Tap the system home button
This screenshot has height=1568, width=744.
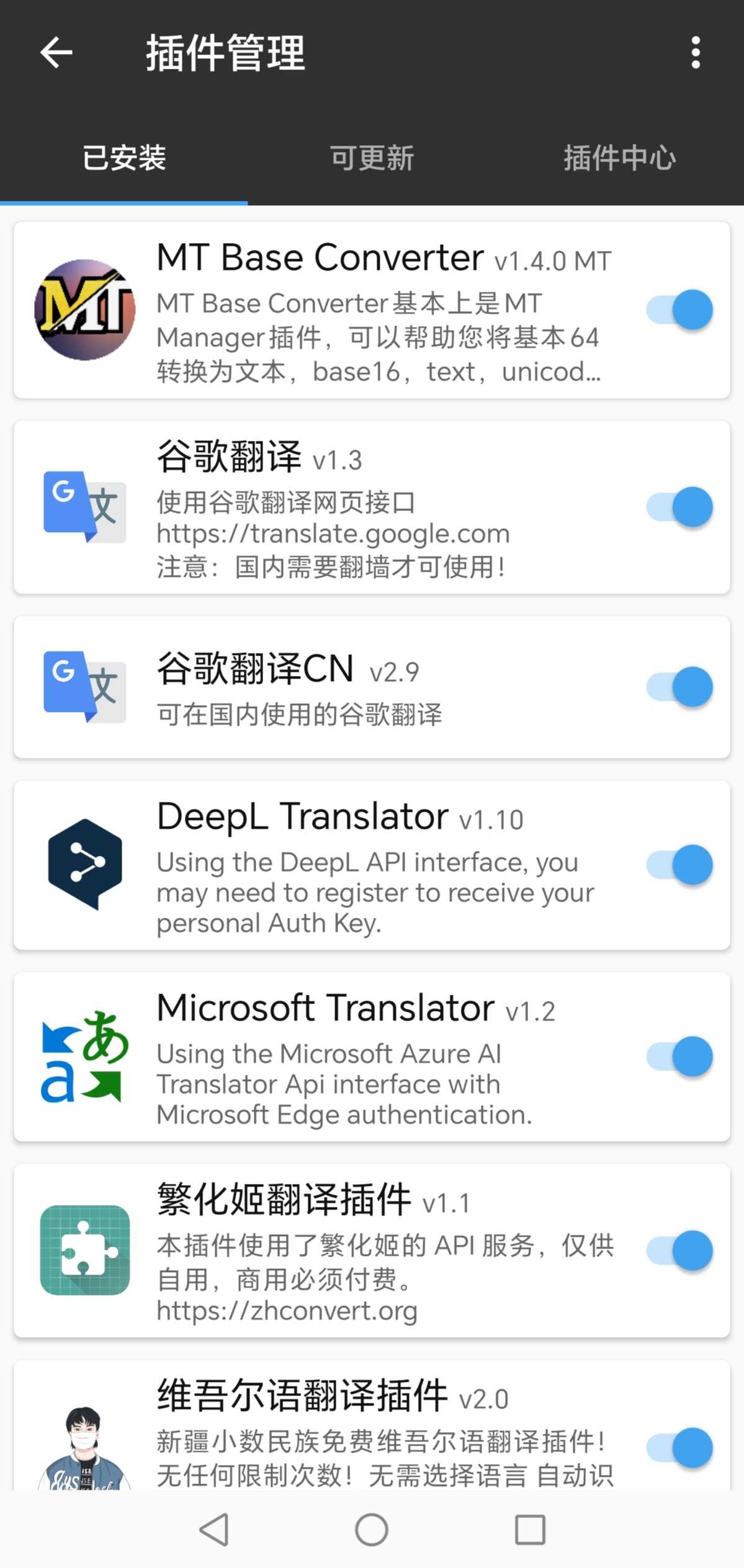click(372, 1529)
